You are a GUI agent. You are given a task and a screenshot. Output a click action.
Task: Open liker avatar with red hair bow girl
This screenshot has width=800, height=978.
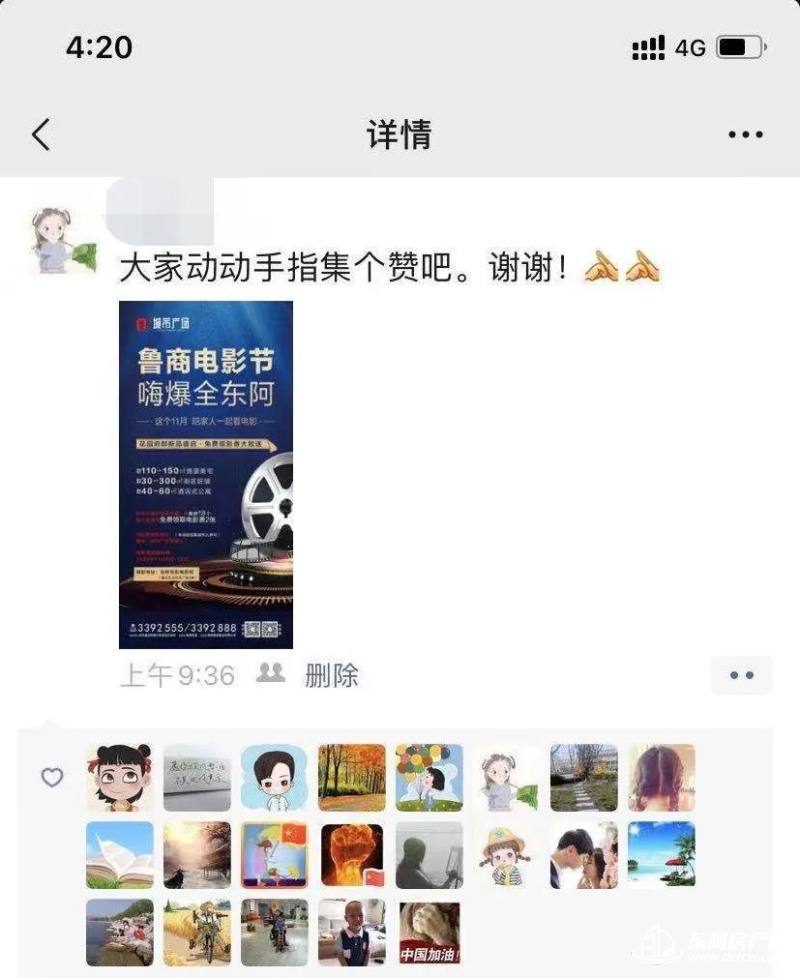pos(120,777)
